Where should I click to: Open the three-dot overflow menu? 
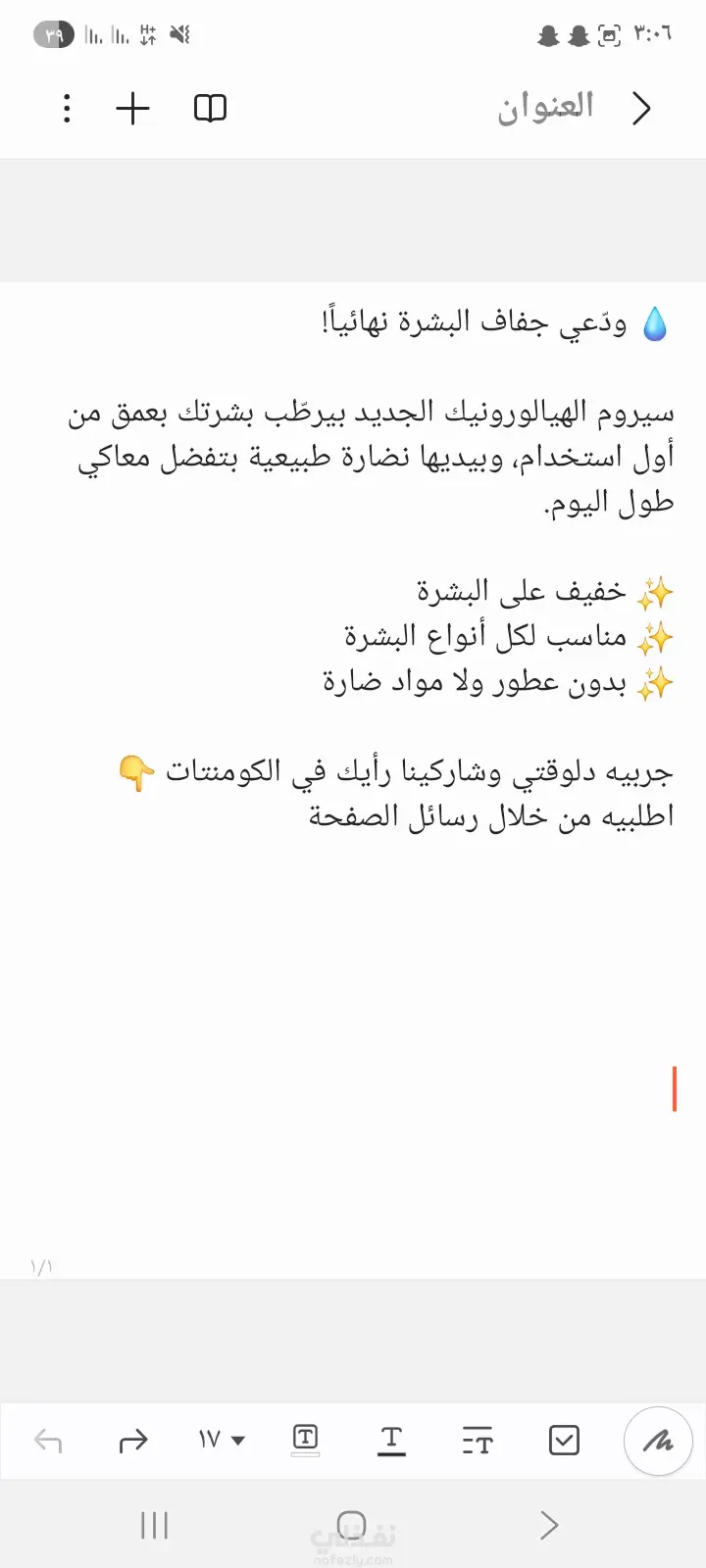67,108
